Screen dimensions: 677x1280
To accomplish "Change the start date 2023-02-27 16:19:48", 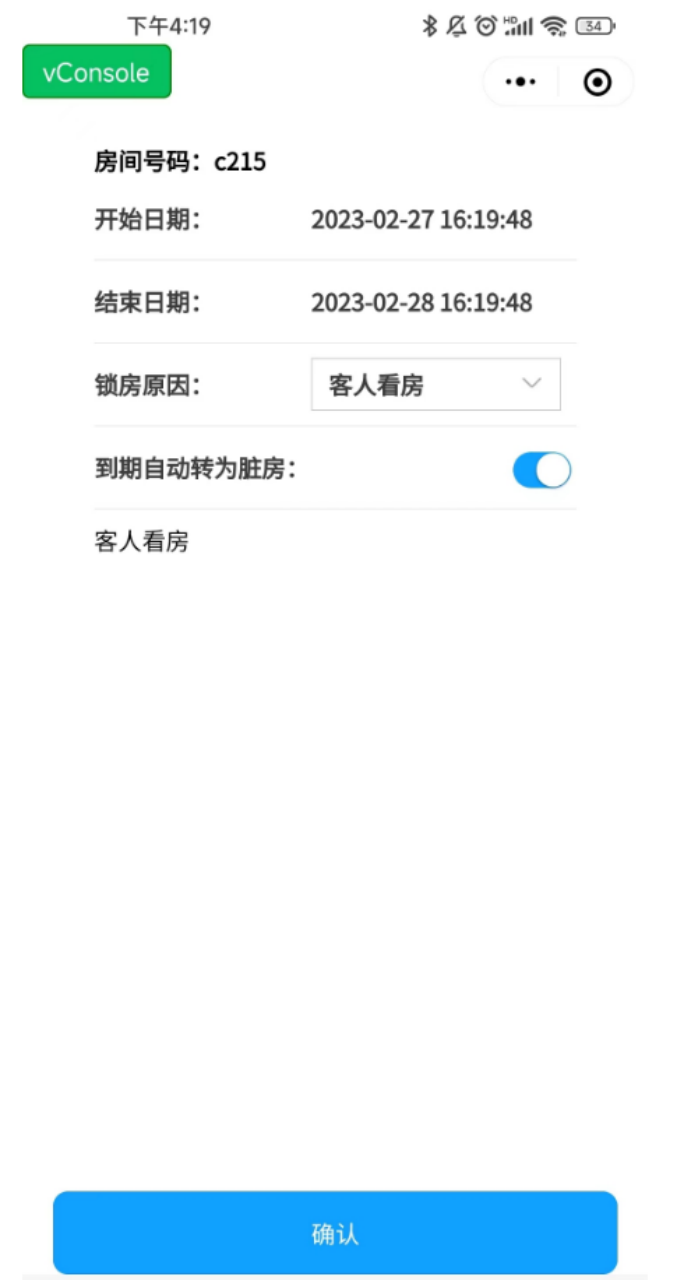I will click(421, 220).
